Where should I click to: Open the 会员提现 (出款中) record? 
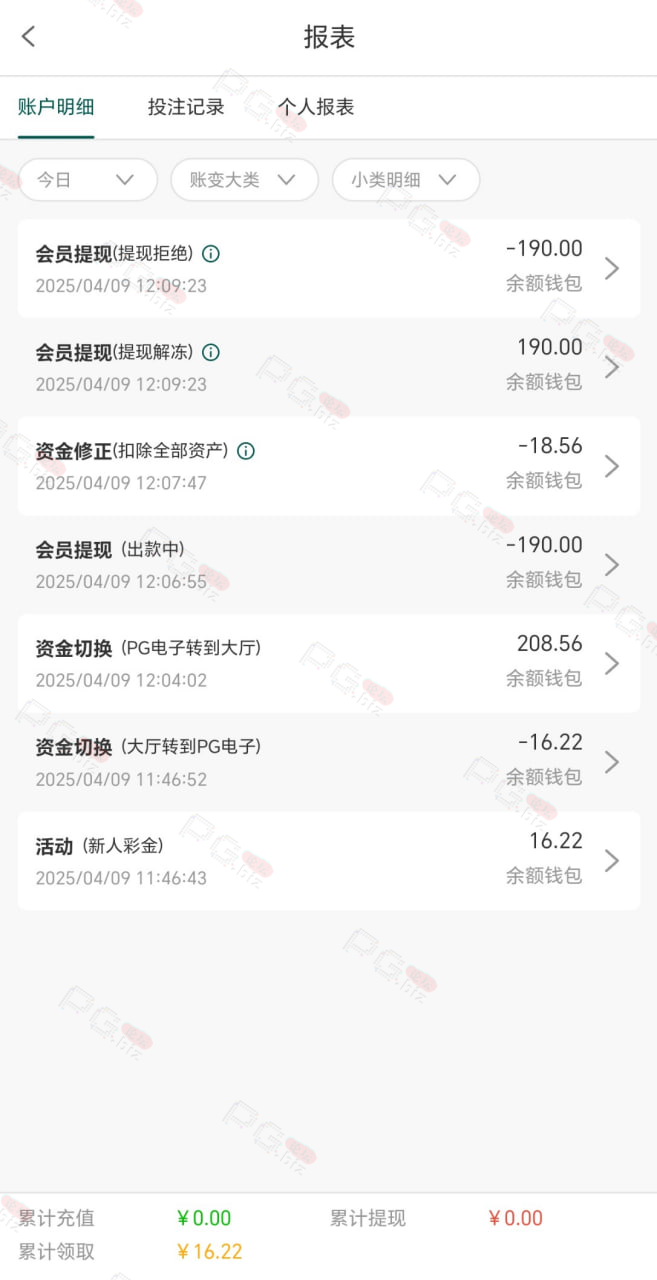[329, 565]
